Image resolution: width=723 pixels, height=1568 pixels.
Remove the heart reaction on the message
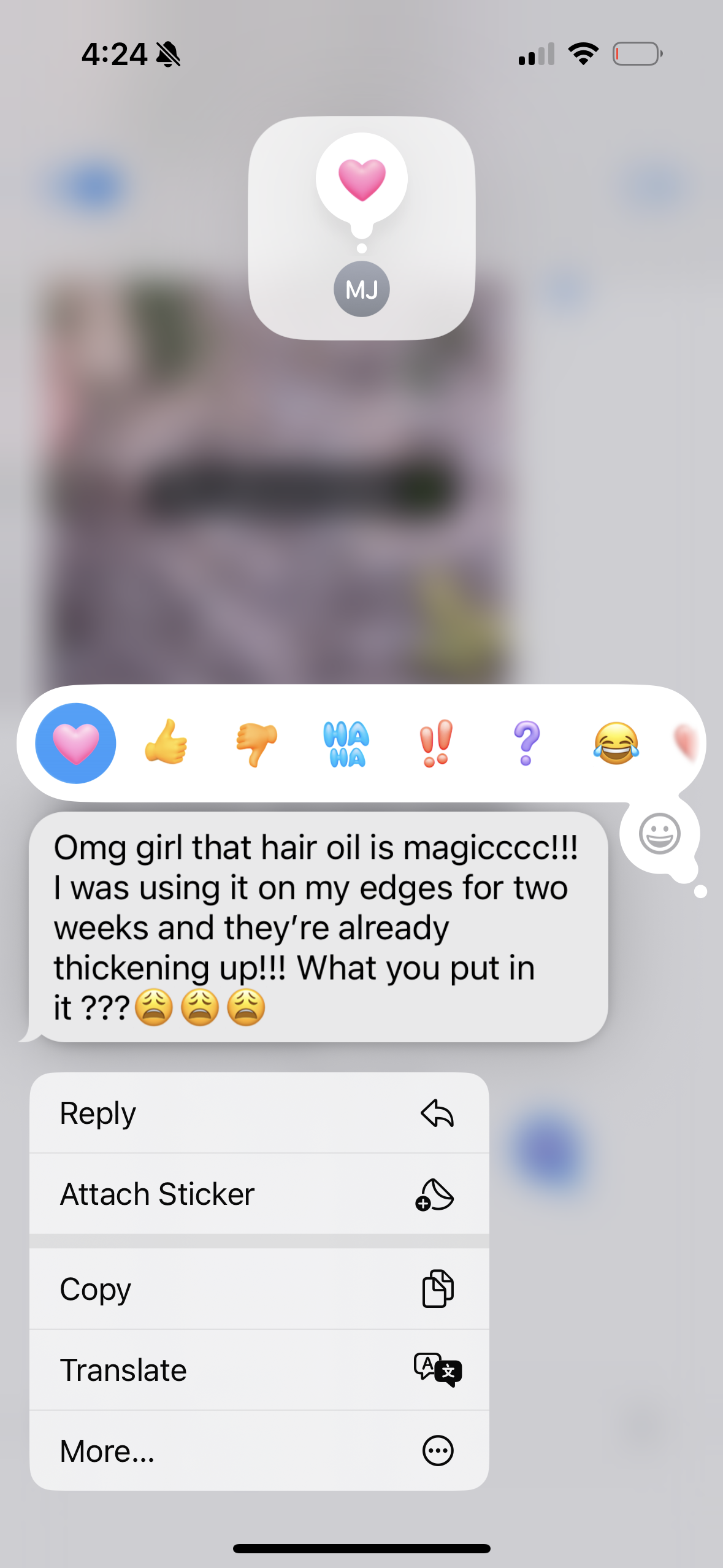pos(75,743)
